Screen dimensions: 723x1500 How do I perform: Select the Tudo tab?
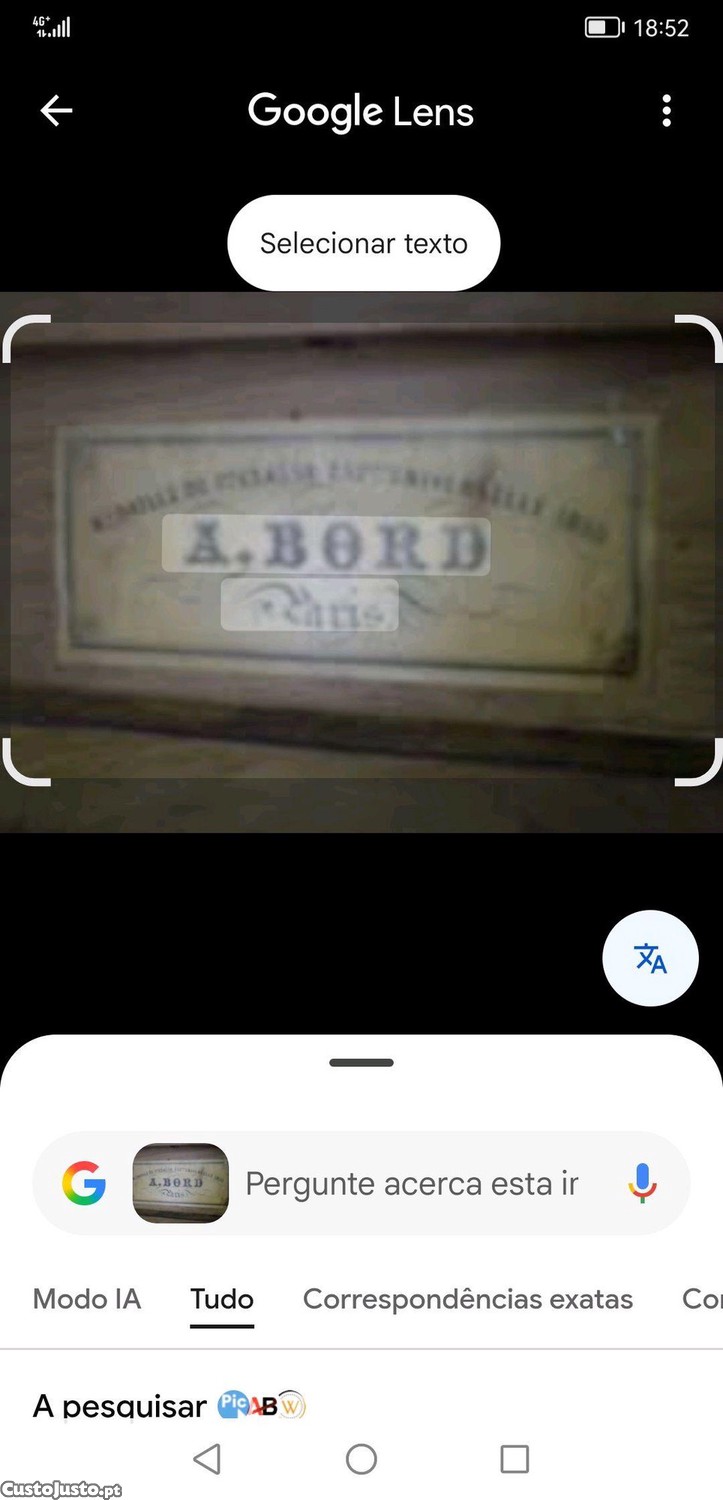[x=222, y=1299]
